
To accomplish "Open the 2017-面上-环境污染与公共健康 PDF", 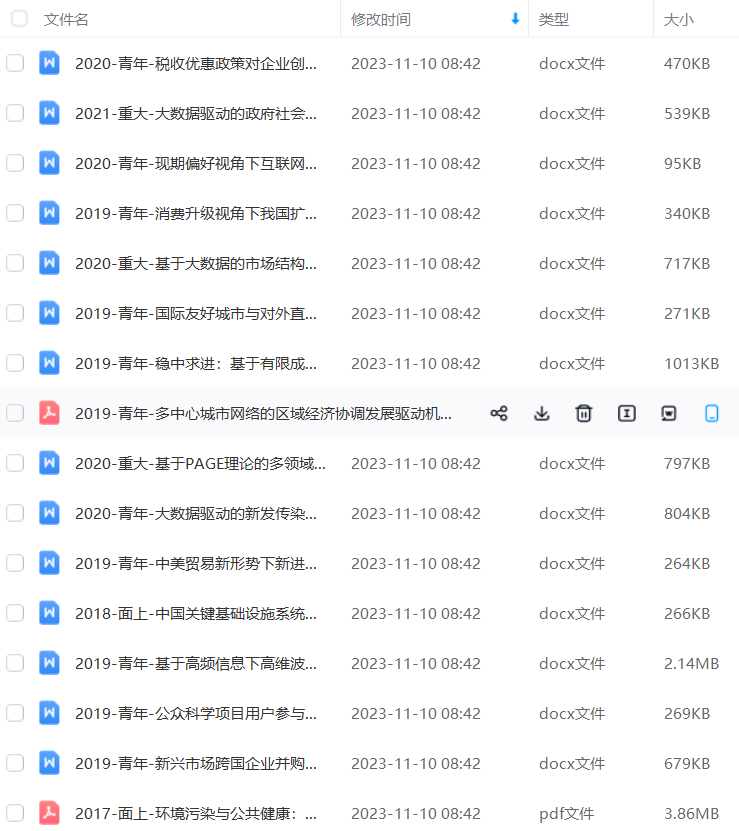I will point(195,814).
